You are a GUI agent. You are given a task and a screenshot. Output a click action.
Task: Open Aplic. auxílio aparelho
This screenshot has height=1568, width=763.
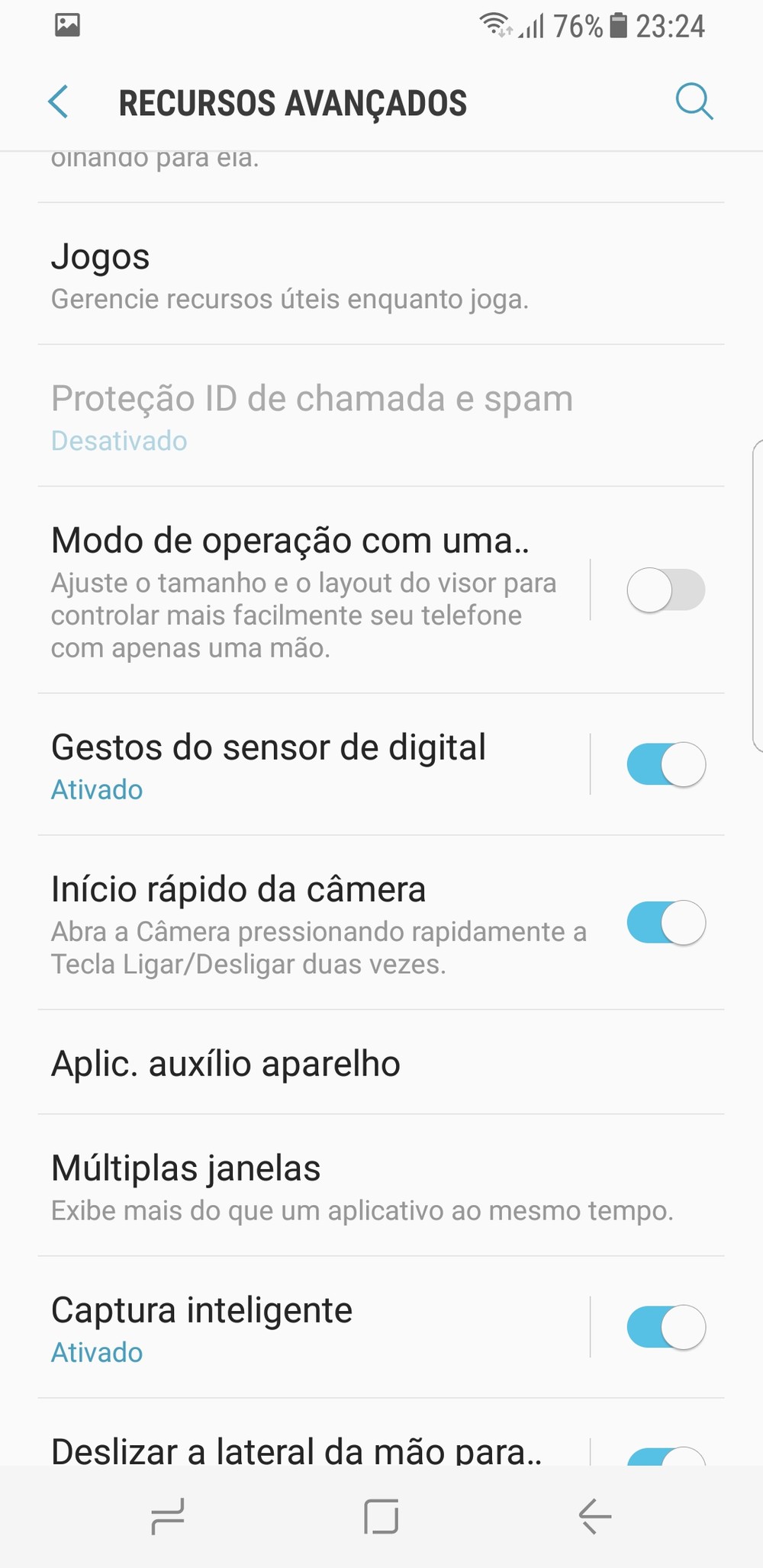pyautogui.click(x=305, y=1063)
